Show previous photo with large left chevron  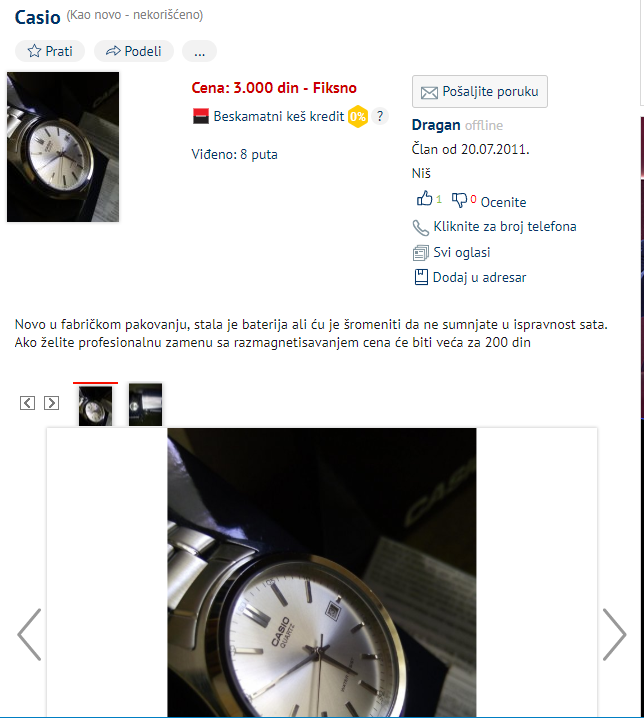click(x=29, y=635)
